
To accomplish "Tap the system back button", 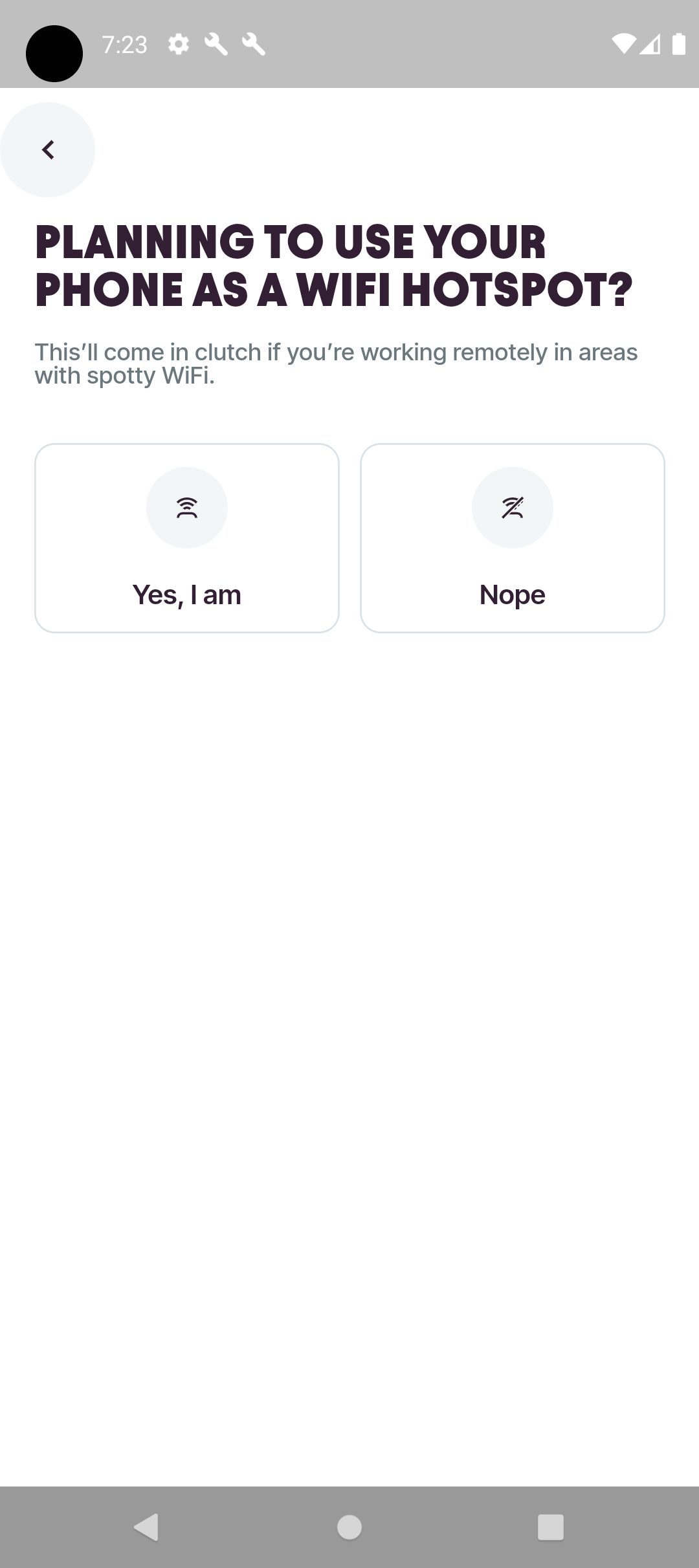I will pos(147,1527).
